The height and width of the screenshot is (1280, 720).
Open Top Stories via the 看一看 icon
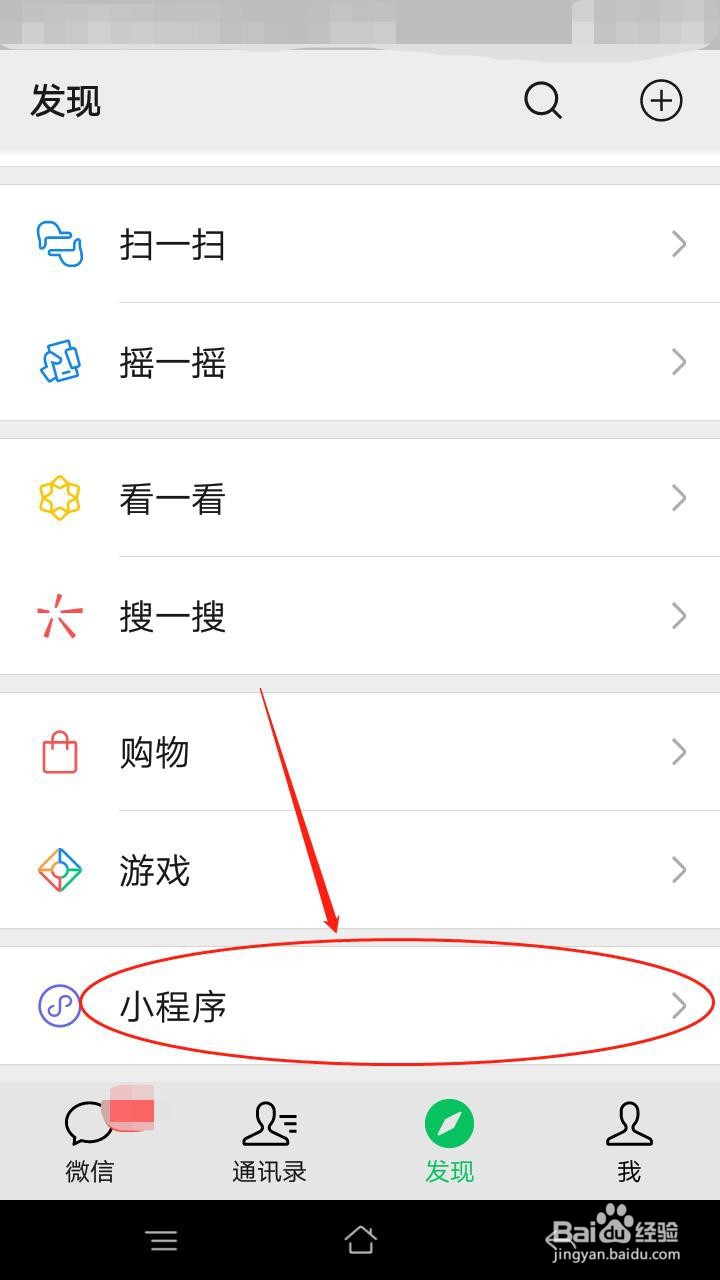(x=59, y=498)
